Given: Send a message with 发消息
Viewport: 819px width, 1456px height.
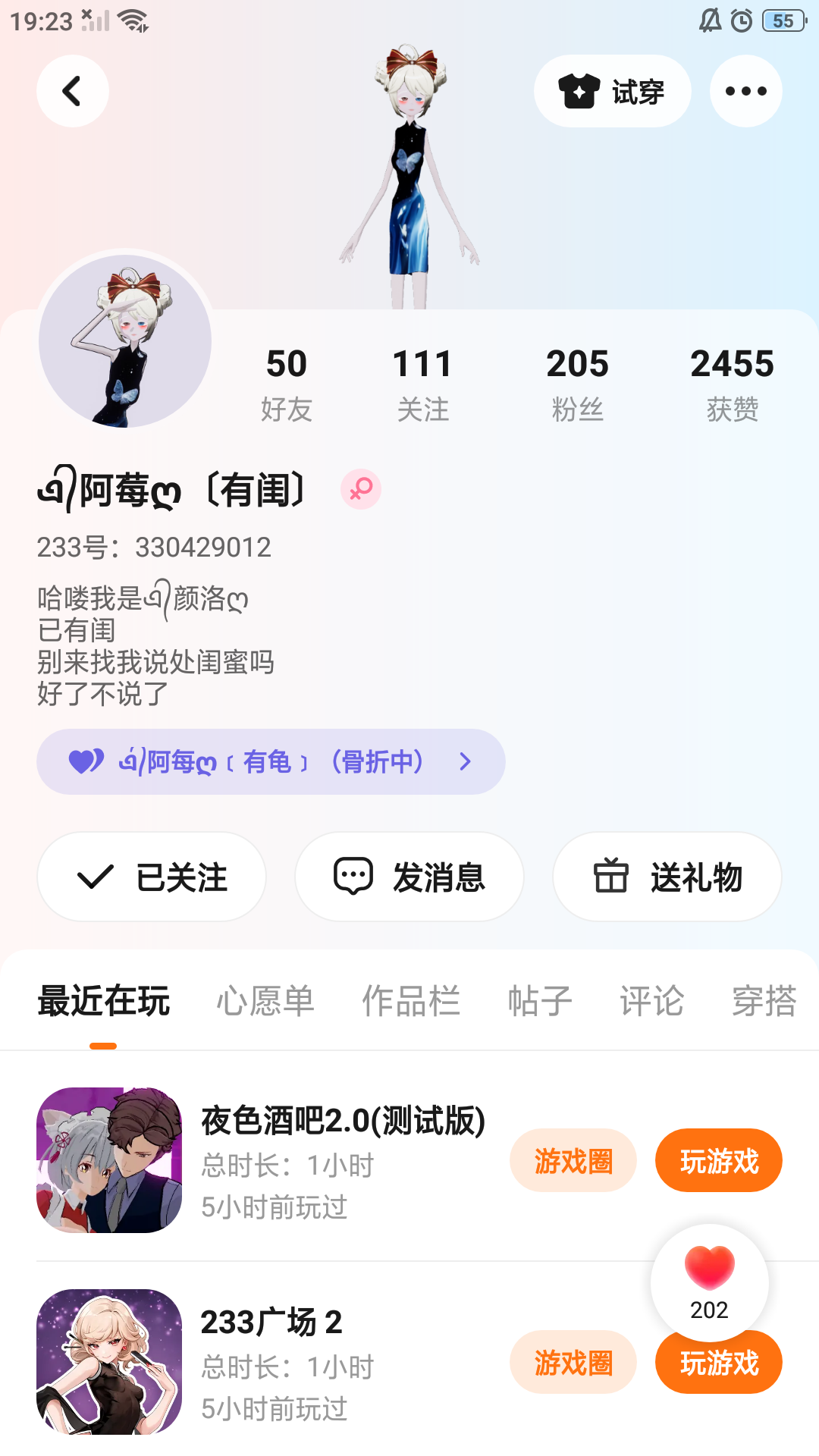Looking at the screenshot, I should (x=409, y=877).
